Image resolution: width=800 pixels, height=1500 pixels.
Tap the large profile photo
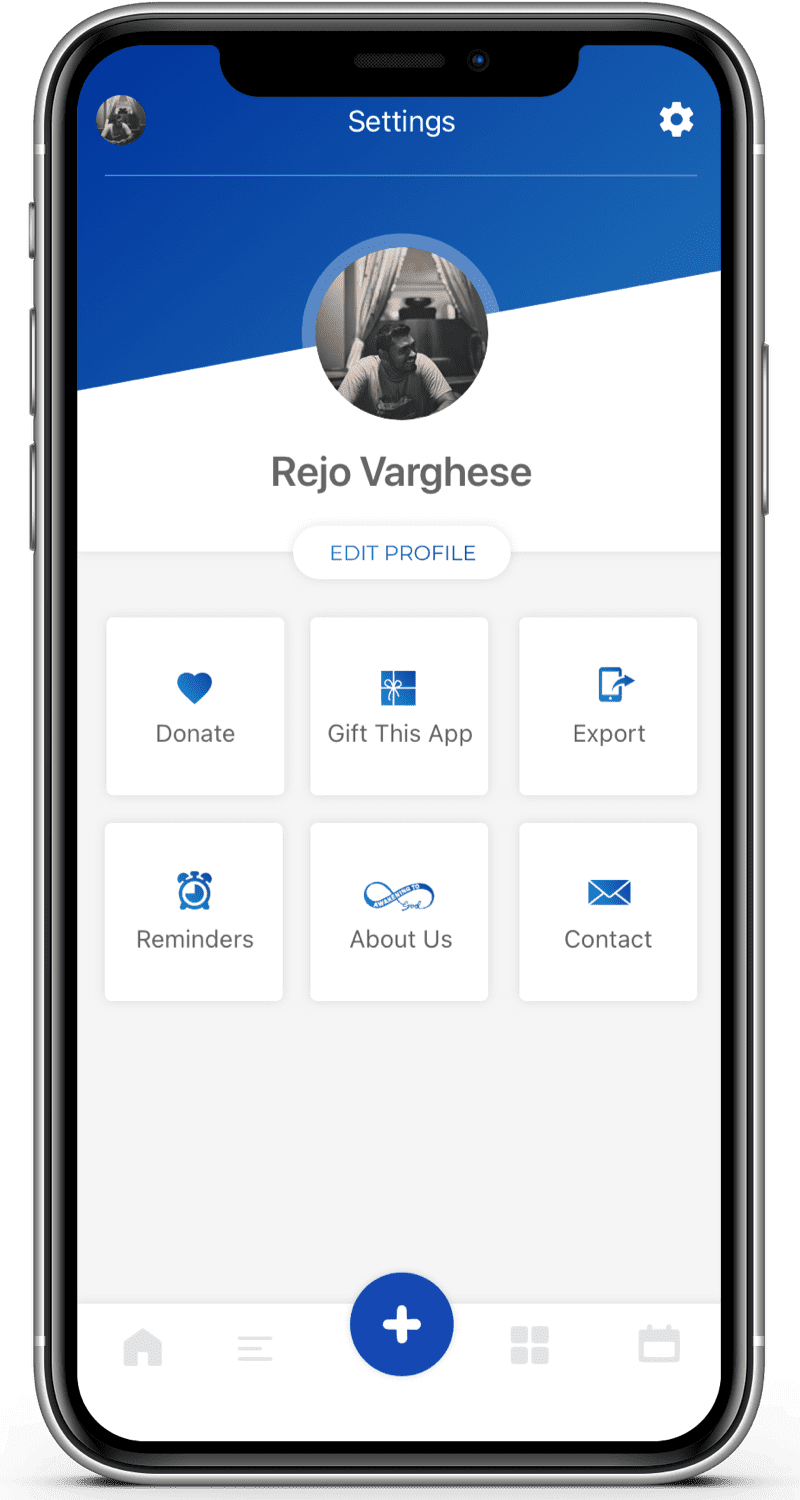pyautogui.click(x=401, y=333)
